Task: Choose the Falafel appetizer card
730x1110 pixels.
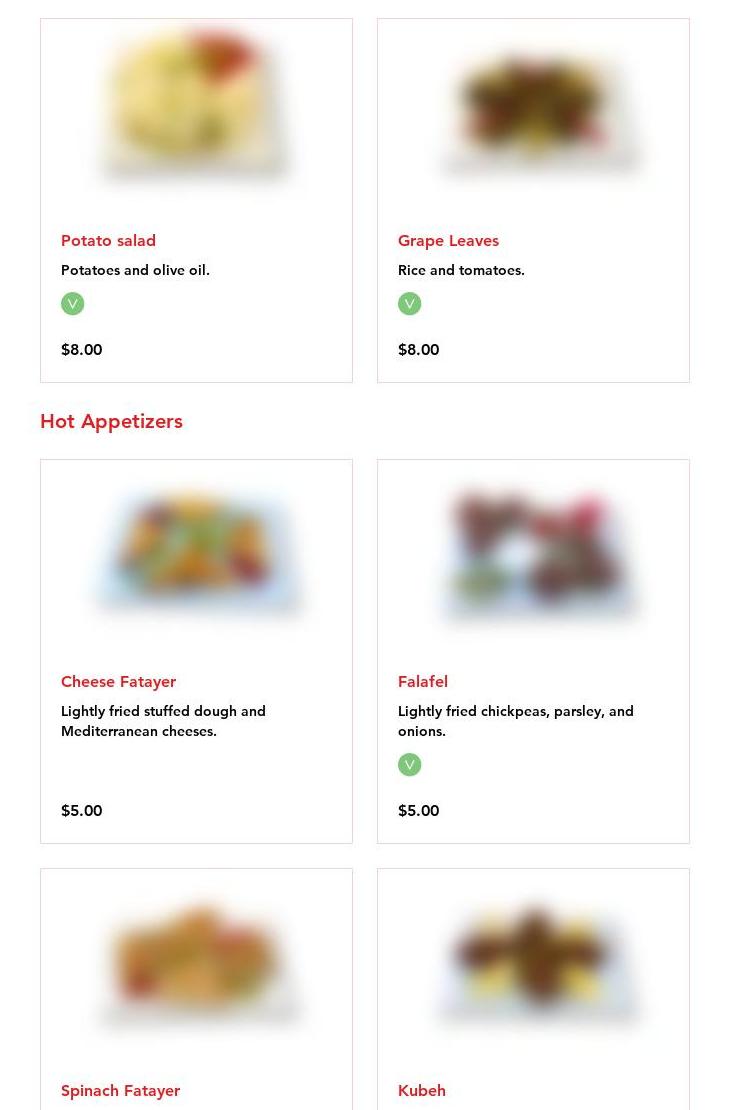Action: 533,650
